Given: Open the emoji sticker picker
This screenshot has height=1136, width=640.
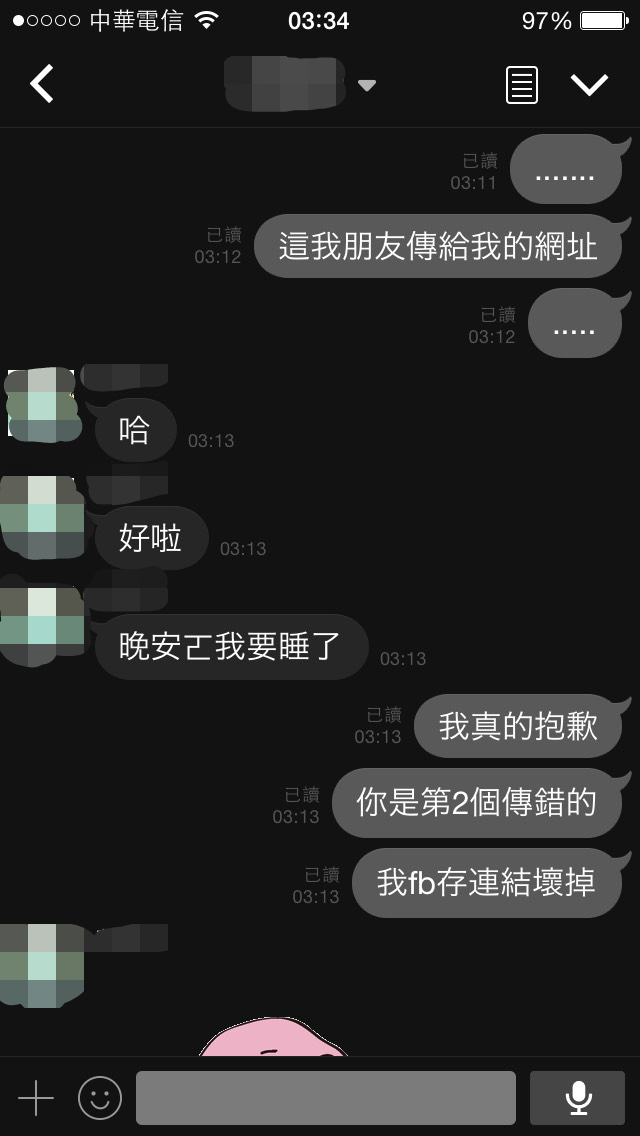Looking at the screenshot, I should click(x=100, y=1098).
